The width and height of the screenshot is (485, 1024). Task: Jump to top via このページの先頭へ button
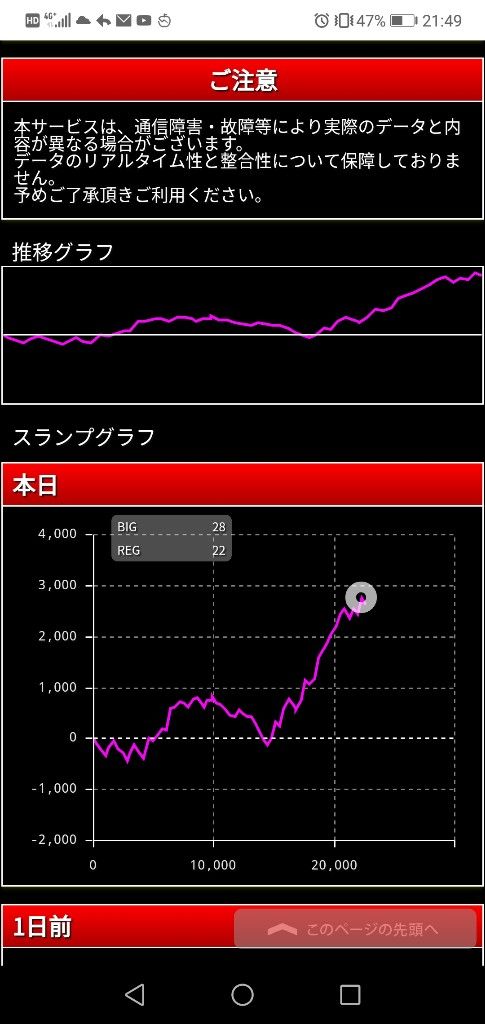[x=355, y=928]
